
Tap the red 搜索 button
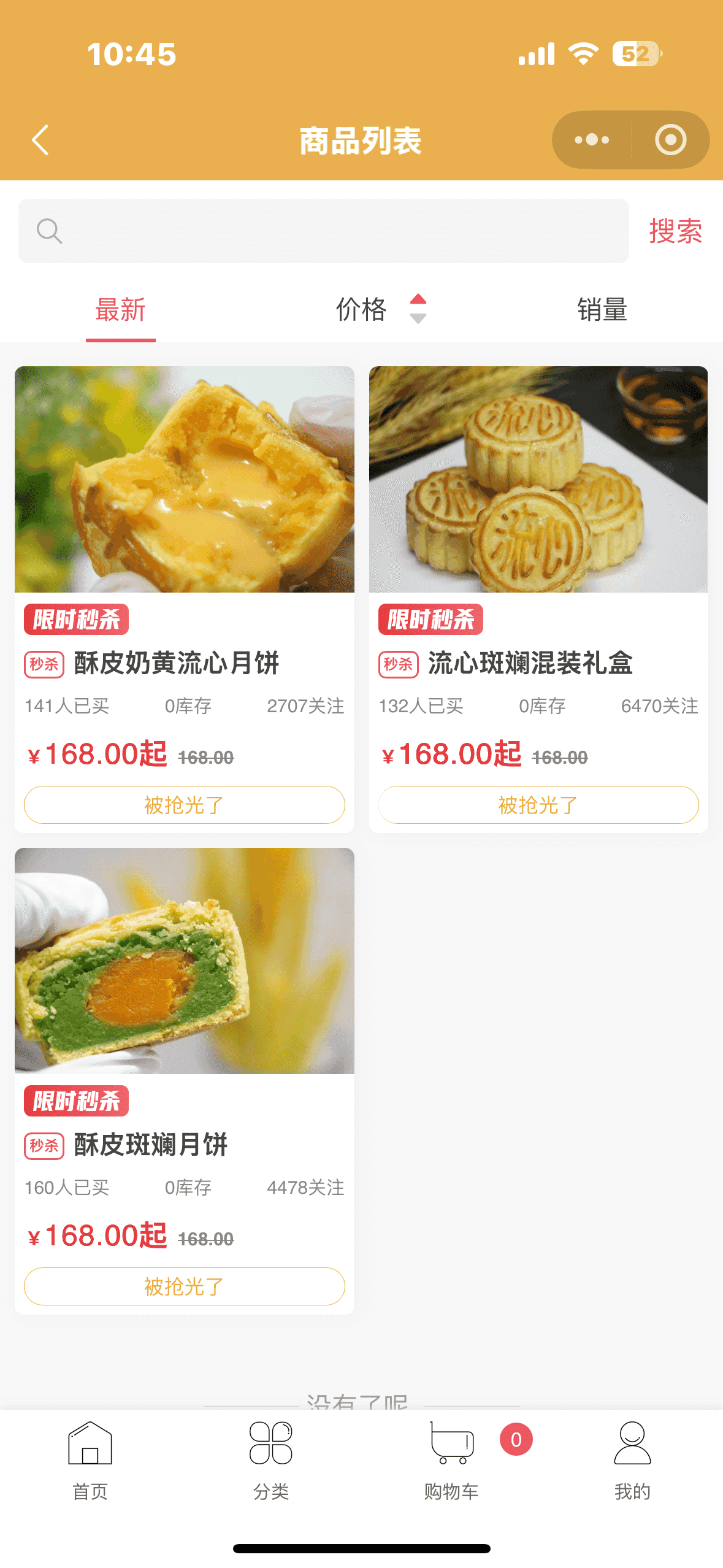675,231
